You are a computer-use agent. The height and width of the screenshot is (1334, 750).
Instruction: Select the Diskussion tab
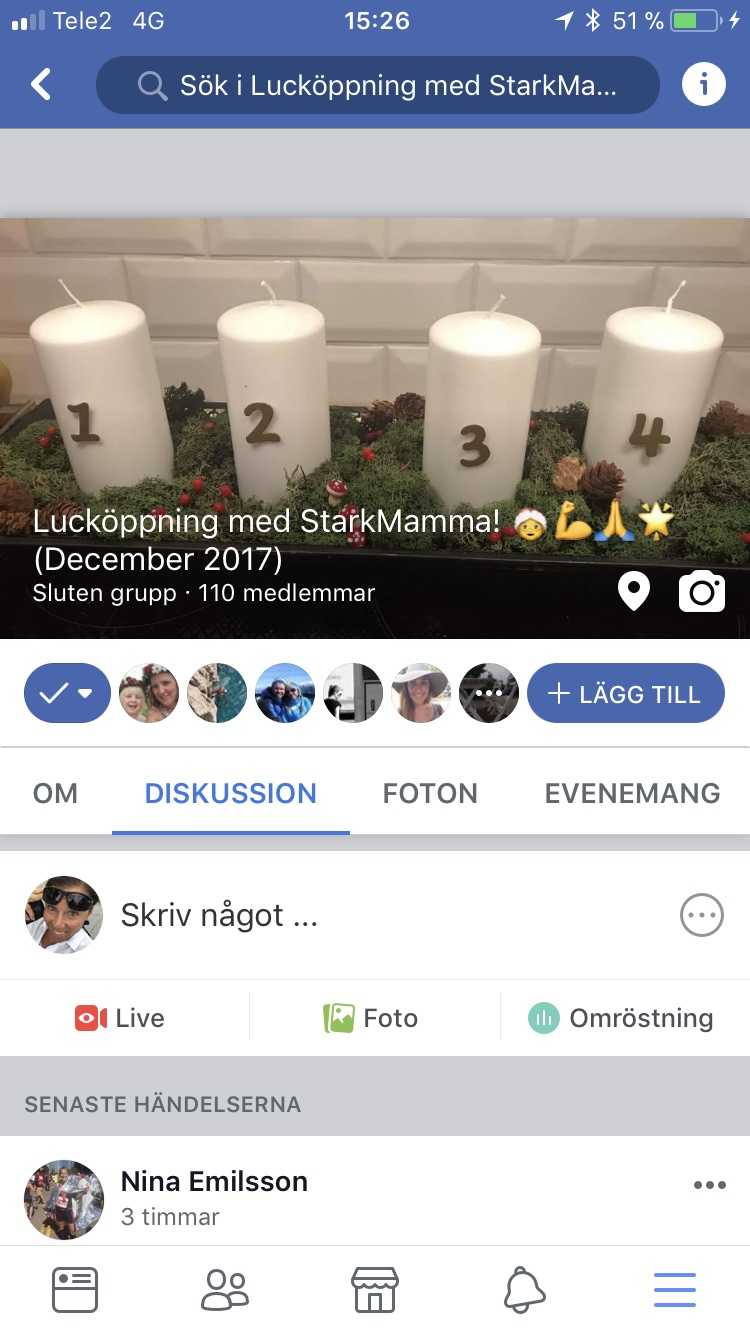pos(230,793)
